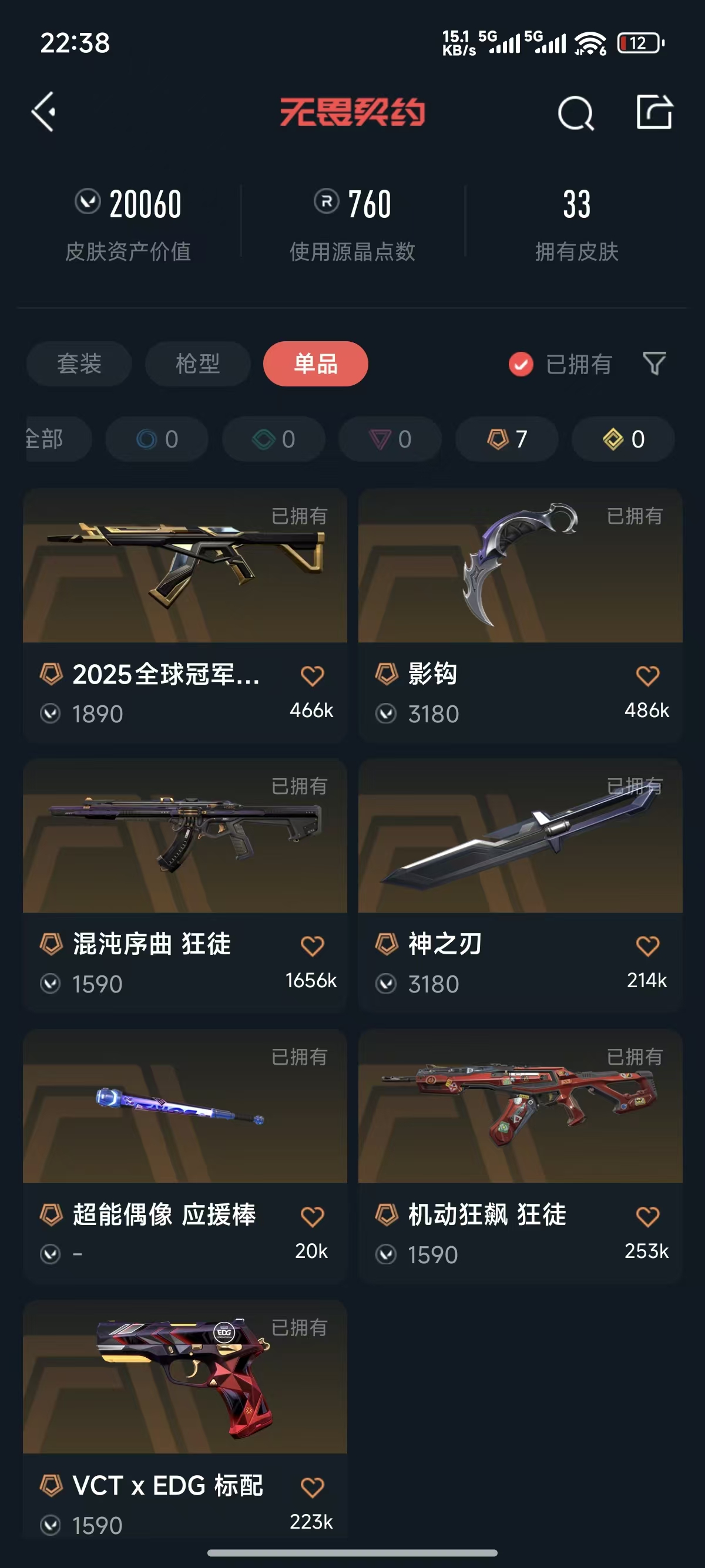This screenshot has height=1568, width=705.
Task: Like the 超能偶像 应援棒 skin
Action: (x=312, y=1216)
